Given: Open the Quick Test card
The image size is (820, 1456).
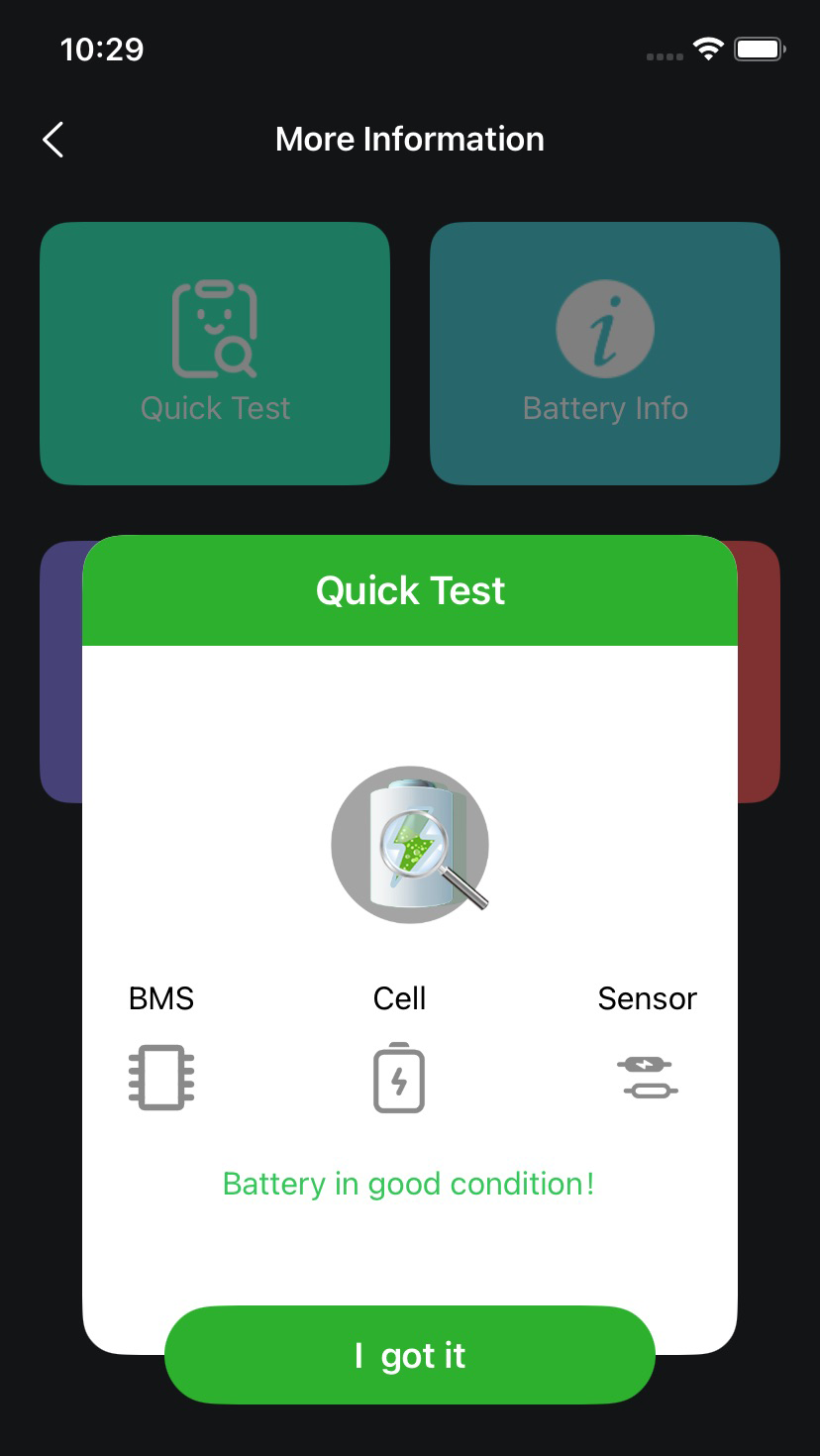Looking at the screenshot, I should point(215,354).
